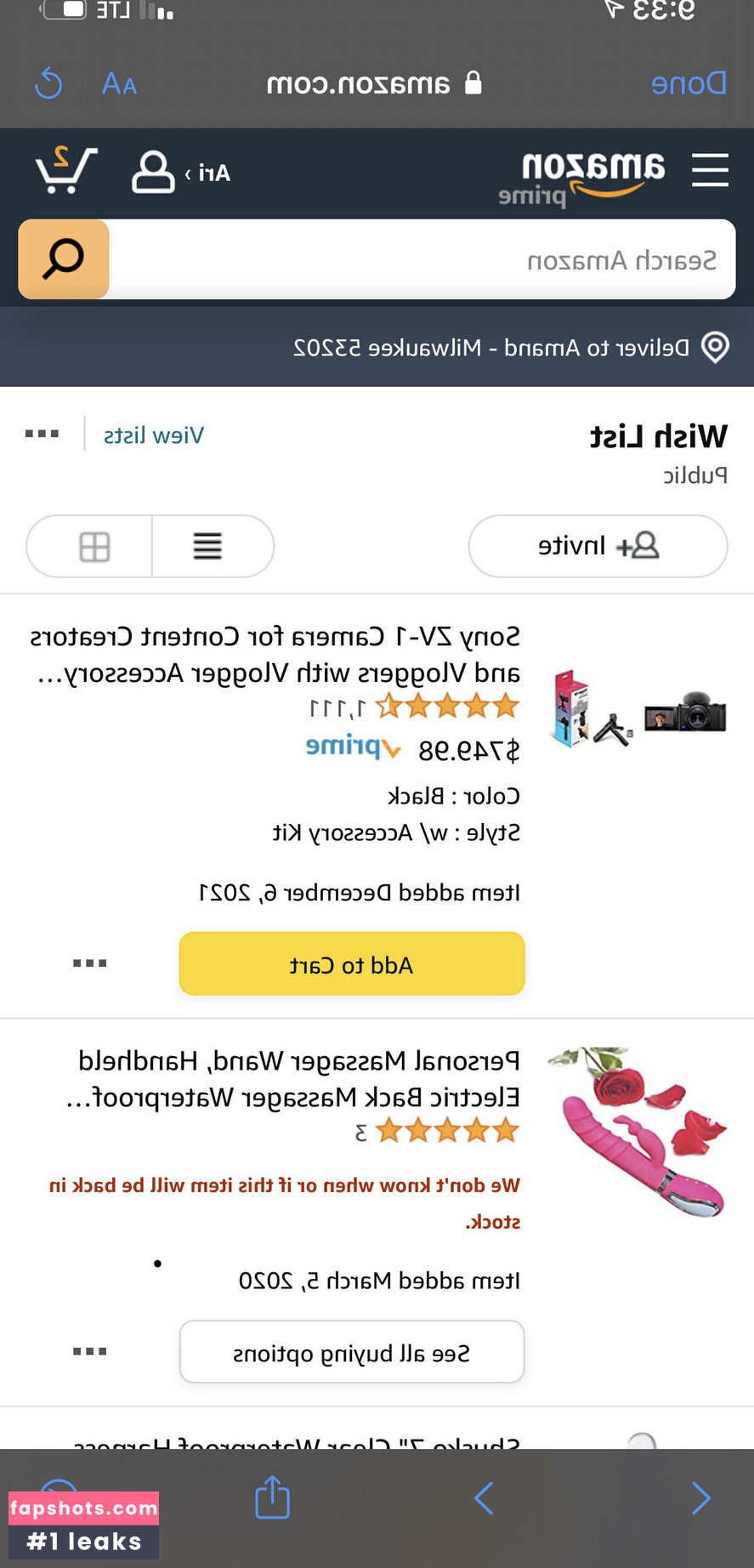The width and height of the screenshot is (754, 1568).
Task: Reload the Amazon page
Action: coord(49,83)
